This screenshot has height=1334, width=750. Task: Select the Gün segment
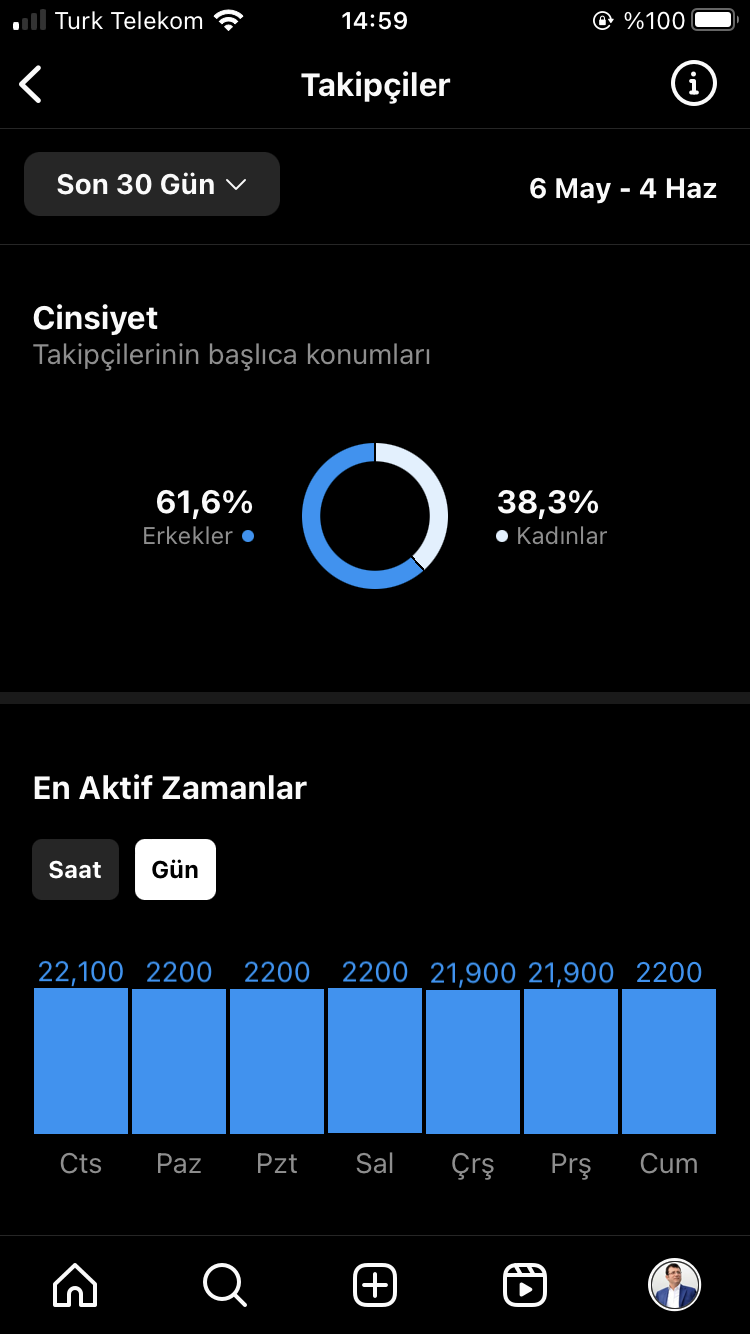point(175,869)
